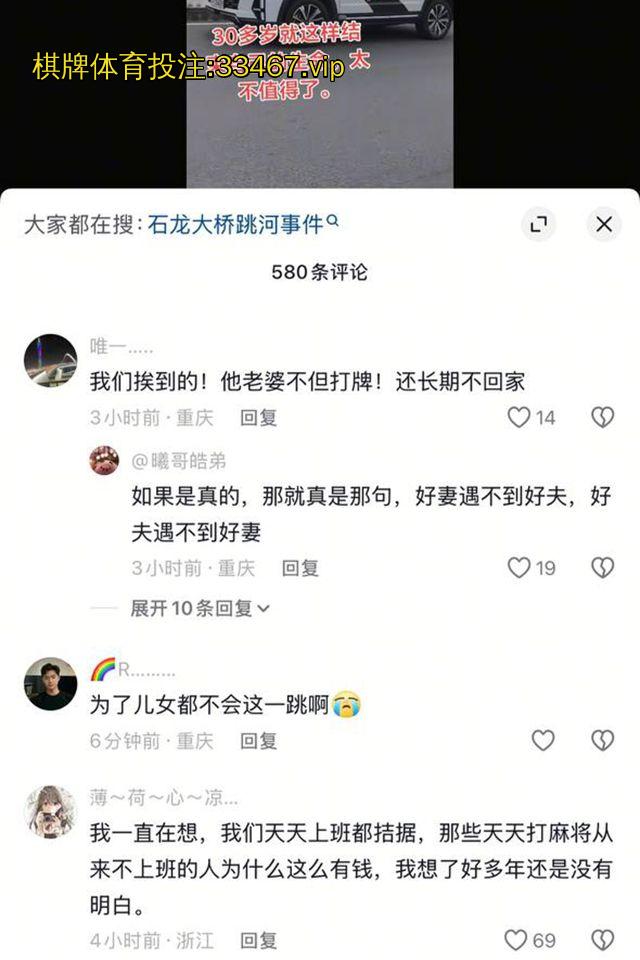This screenshot has height=960, width=640.
Task: Reply to the comment 为了儿女都不会这一跳啊
Action: pos(259,741)
